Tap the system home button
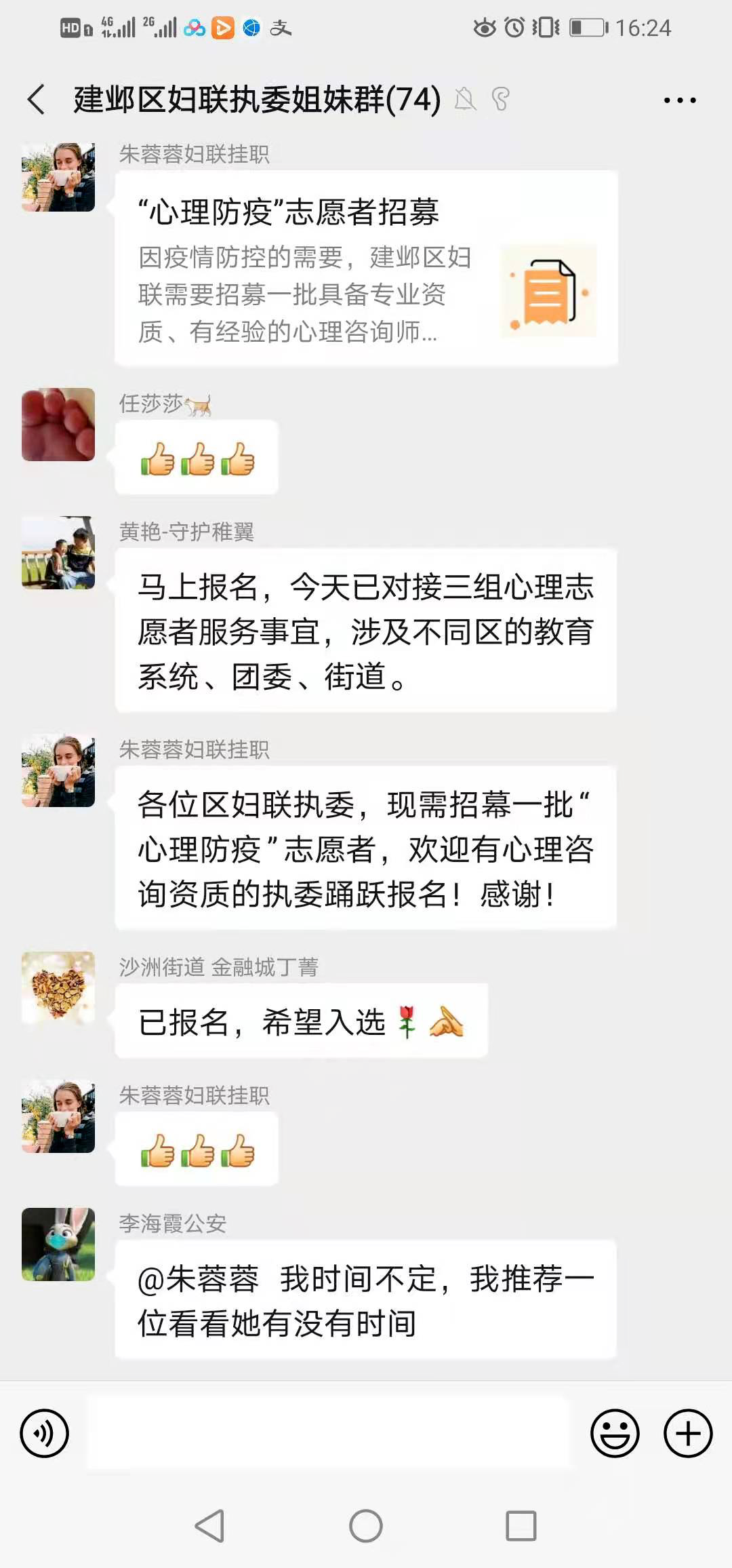The width and height of the screenshot is (732, 1568). [366, 1527]
